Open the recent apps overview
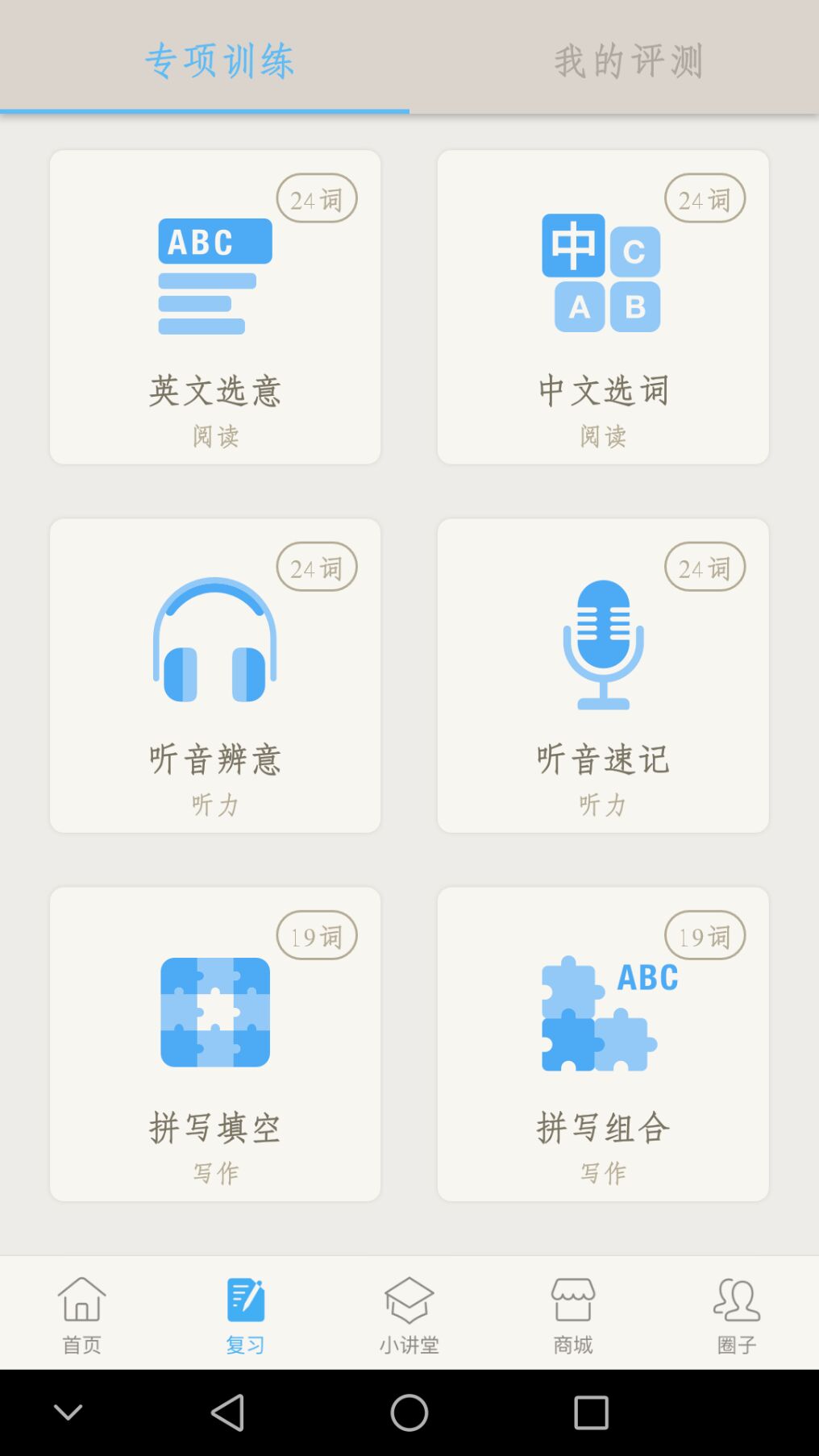 (x=591, y=1412)
